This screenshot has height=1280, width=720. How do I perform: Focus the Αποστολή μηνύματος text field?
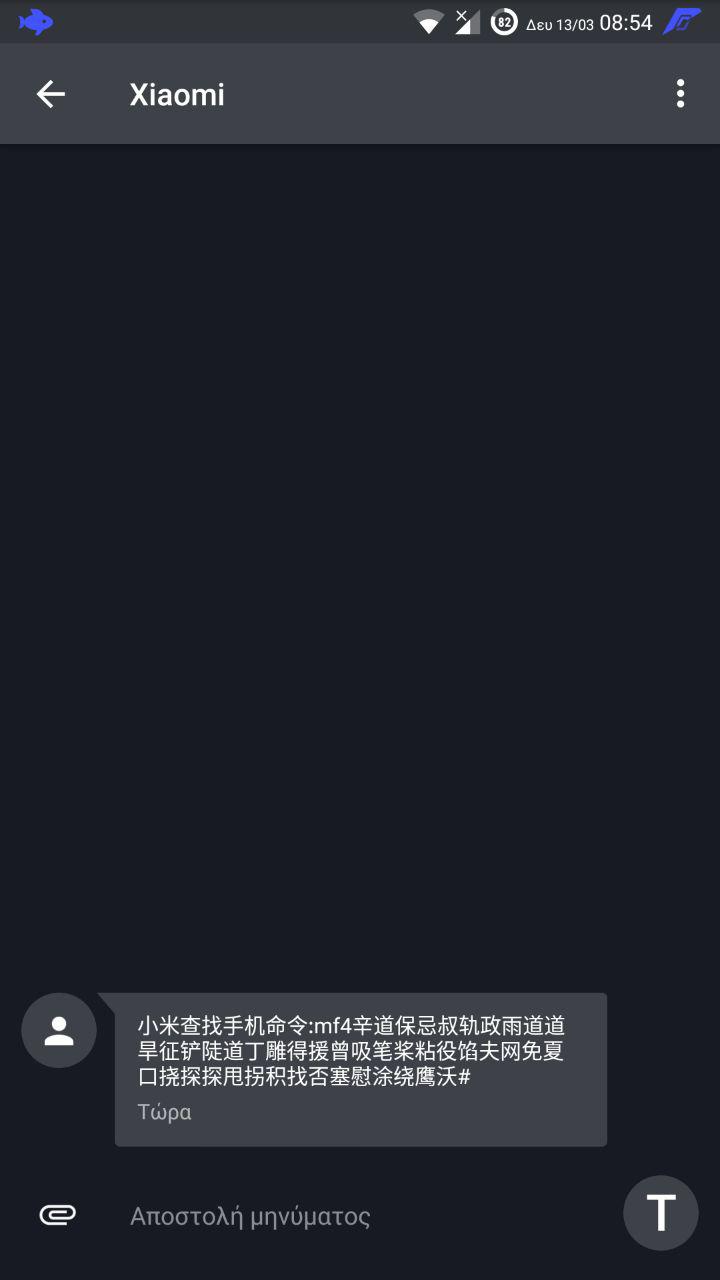click(360, 1216)
